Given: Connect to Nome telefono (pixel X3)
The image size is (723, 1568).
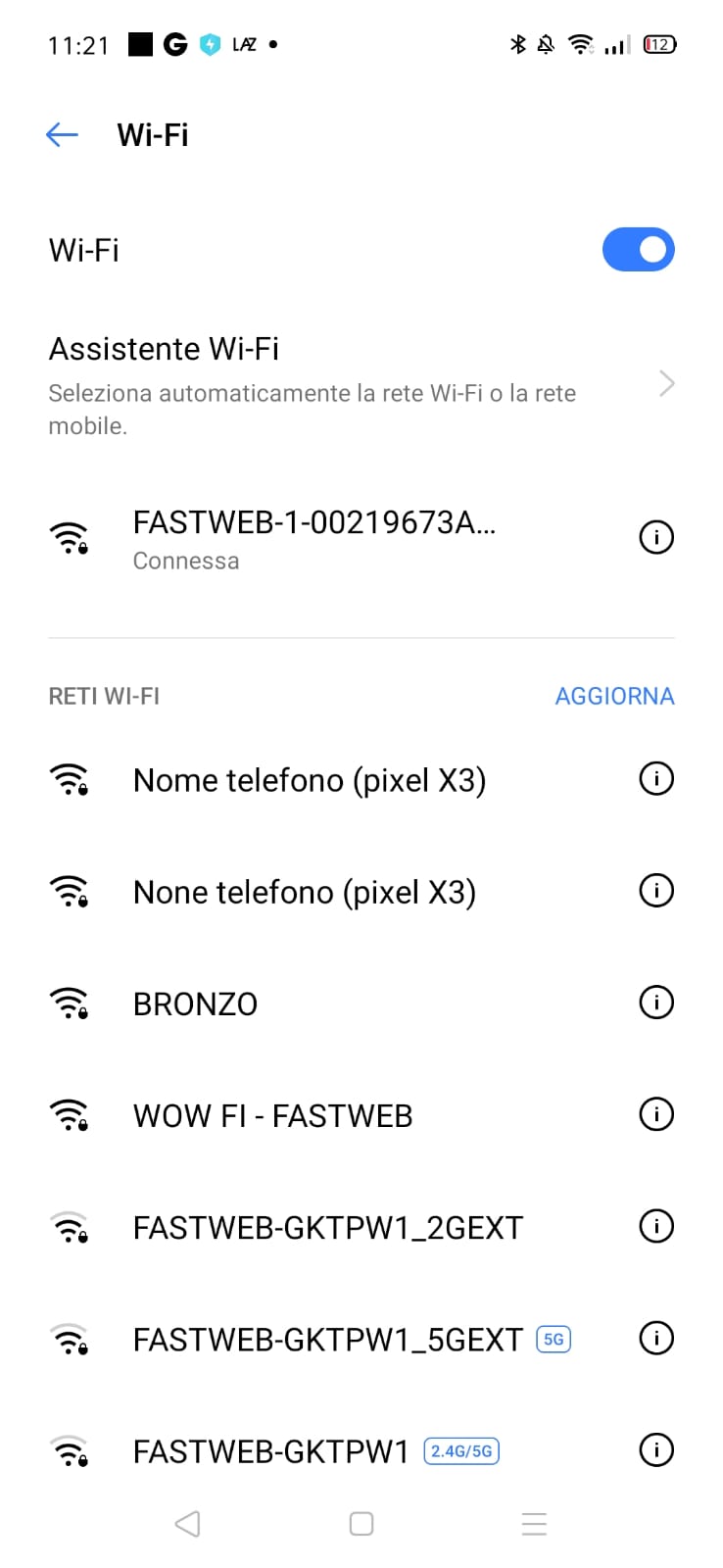Looking at the screenshot, I should pyautogui.click(x=310, y=780).
